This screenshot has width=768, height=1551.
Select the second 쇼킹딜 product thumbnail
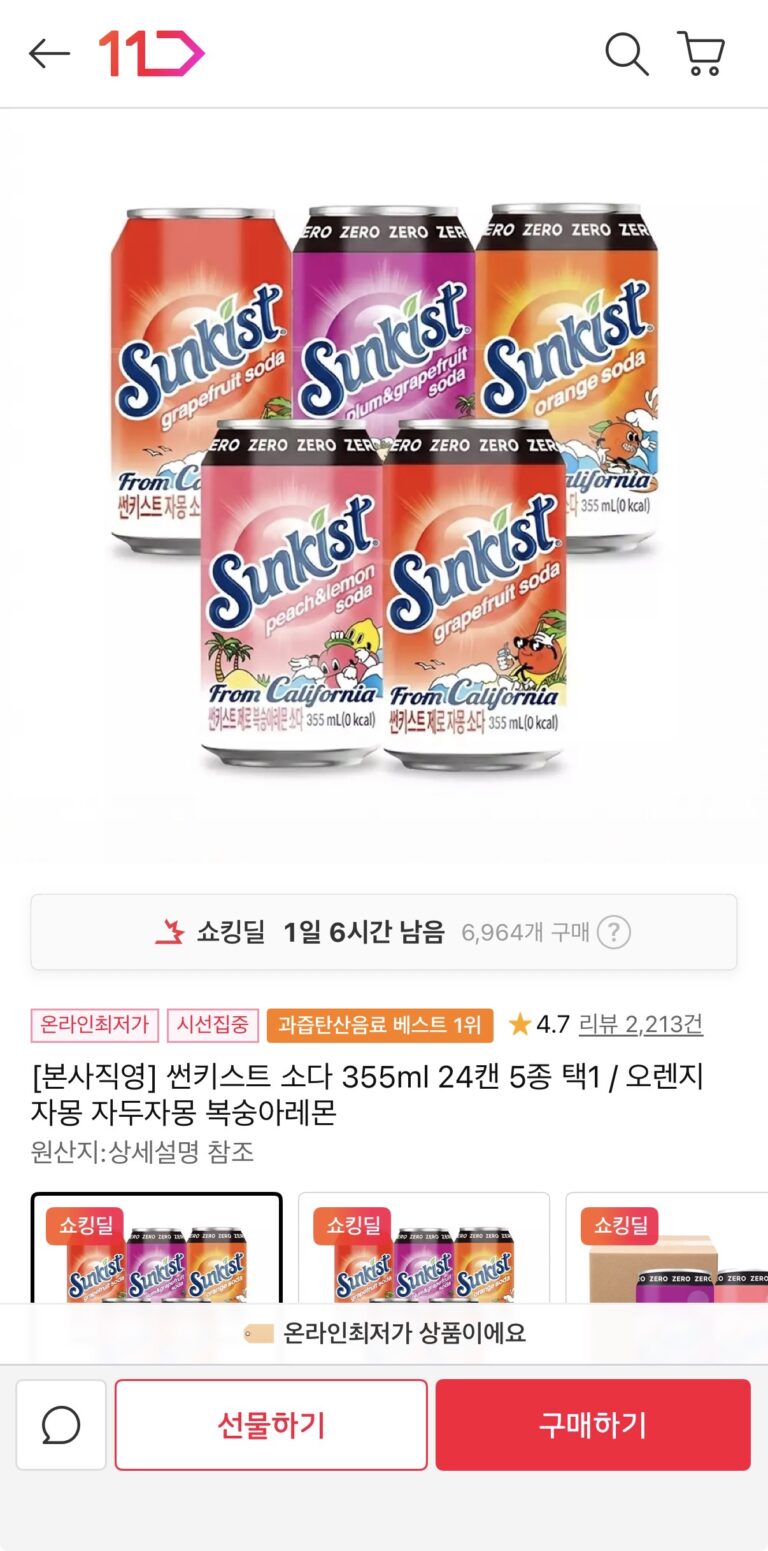pos(424,1248)
